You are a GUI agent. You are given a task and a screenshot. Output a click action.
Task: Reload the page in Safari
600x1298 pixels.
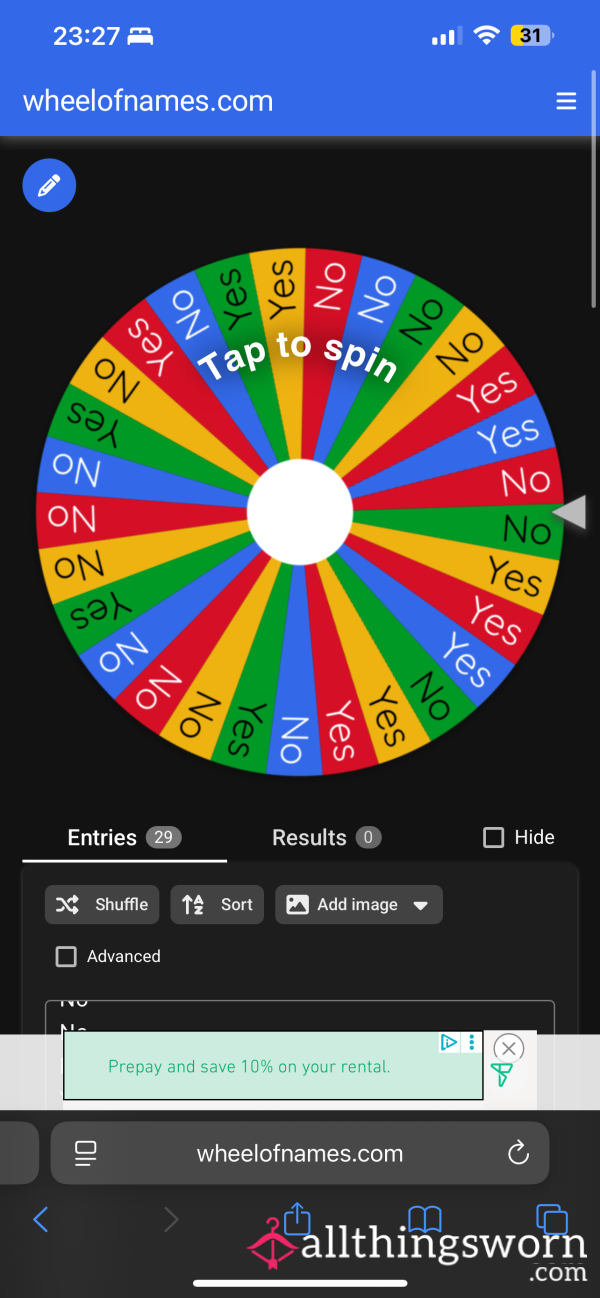coord(518,1153)
